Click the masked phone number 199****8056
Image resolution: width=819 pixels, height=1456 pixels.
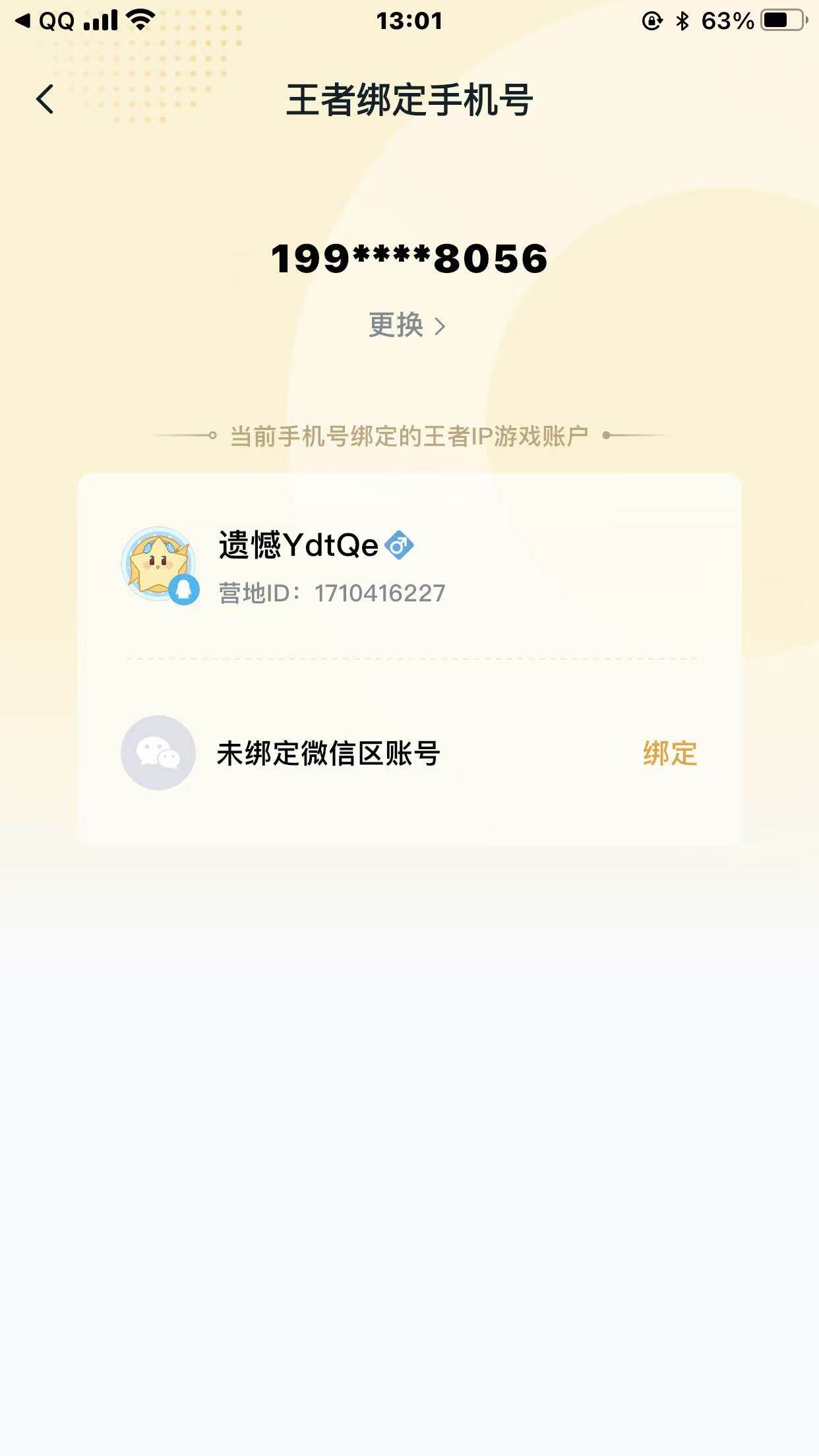click(x=409, y=259)
